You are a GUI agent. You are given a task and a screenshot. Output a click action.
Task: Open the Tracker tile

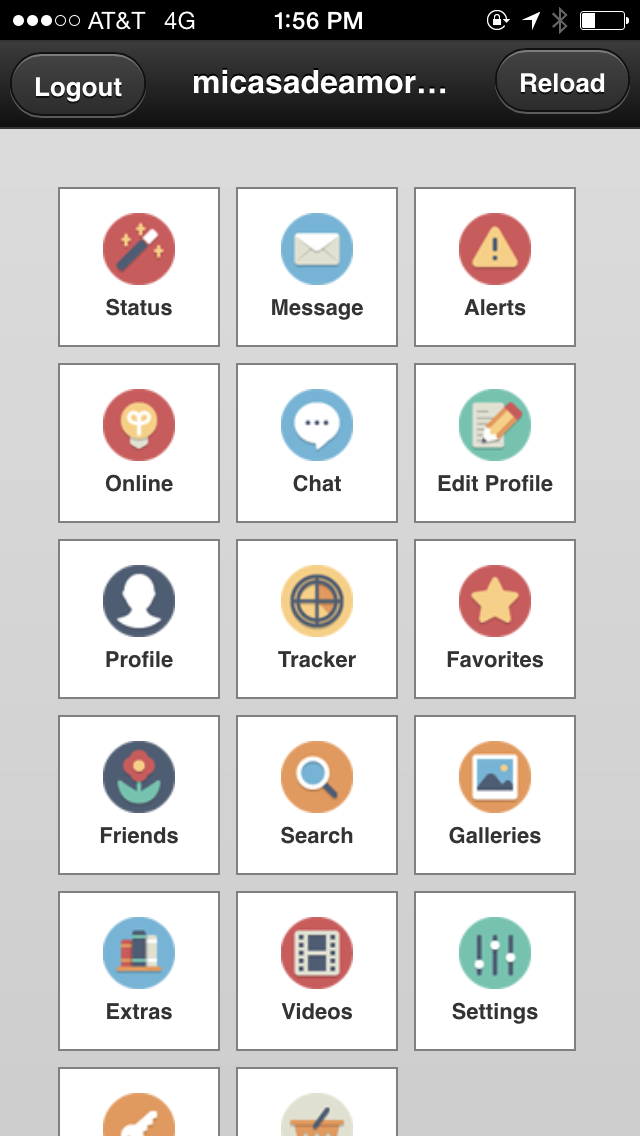pyautogui.click(x=317, y=619)
